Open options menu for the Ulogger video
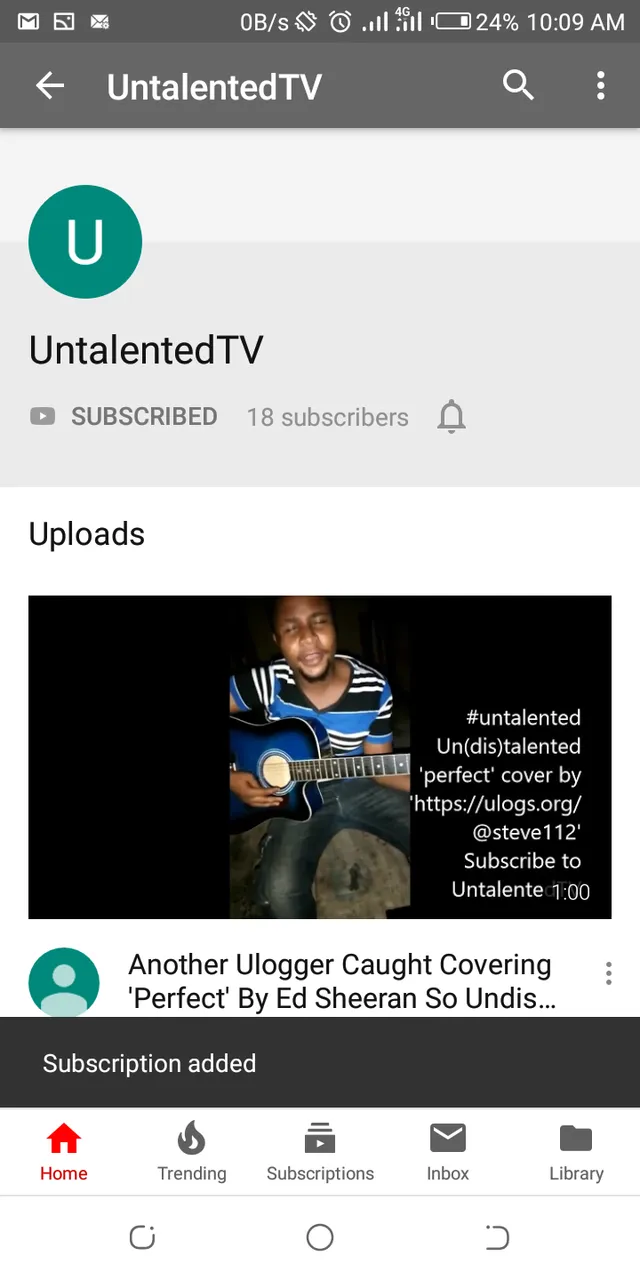The image size is (640, 1280). coord(608,973)
